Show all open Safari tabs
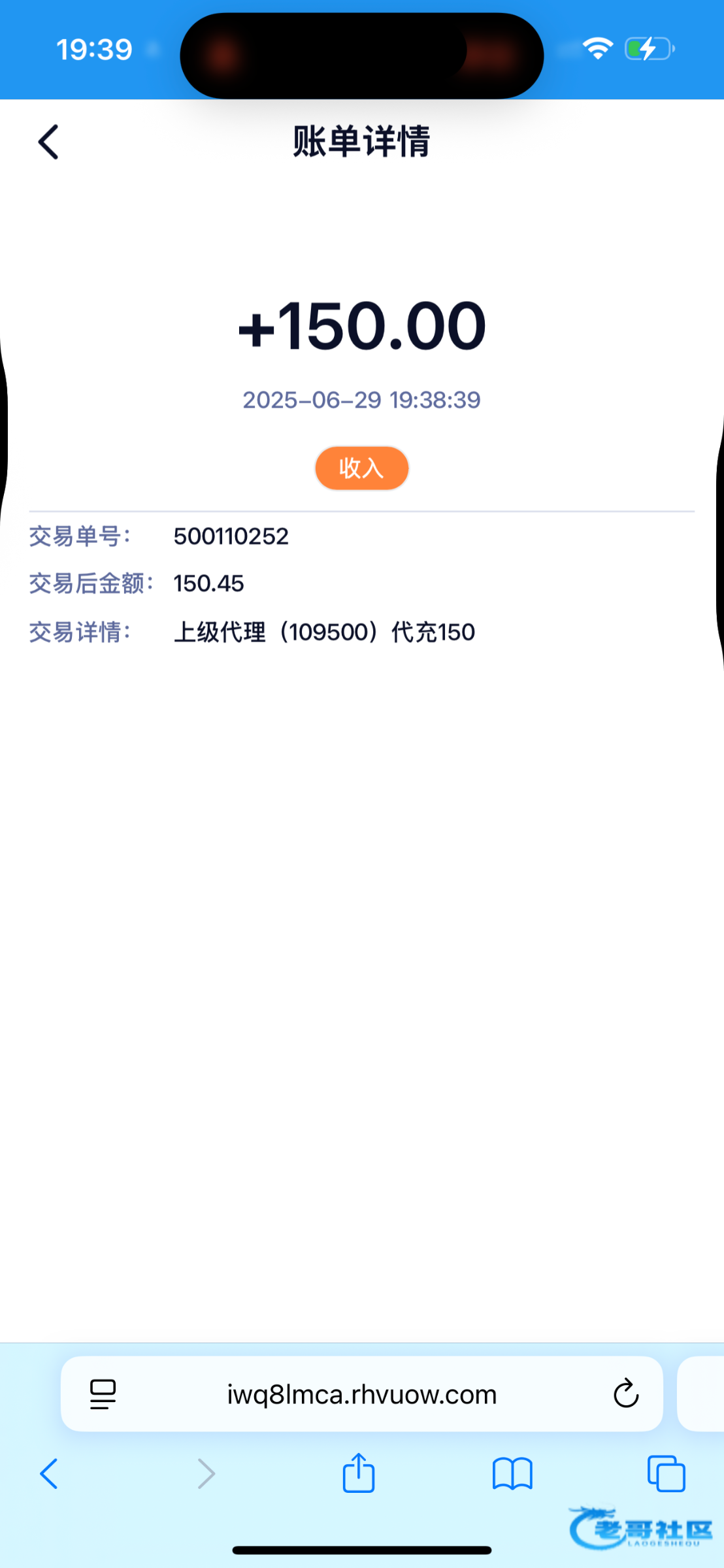The height and width of the screenshot is (1568, 724). [x=666, y=1474]
